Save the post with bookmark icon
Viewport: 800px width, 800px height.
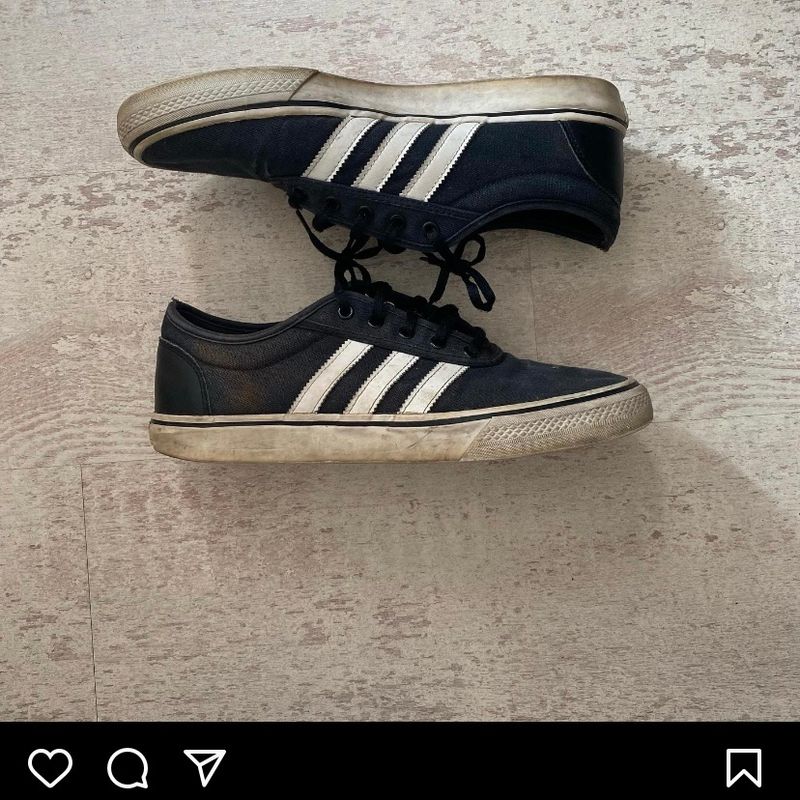click(x=743, y=767)
